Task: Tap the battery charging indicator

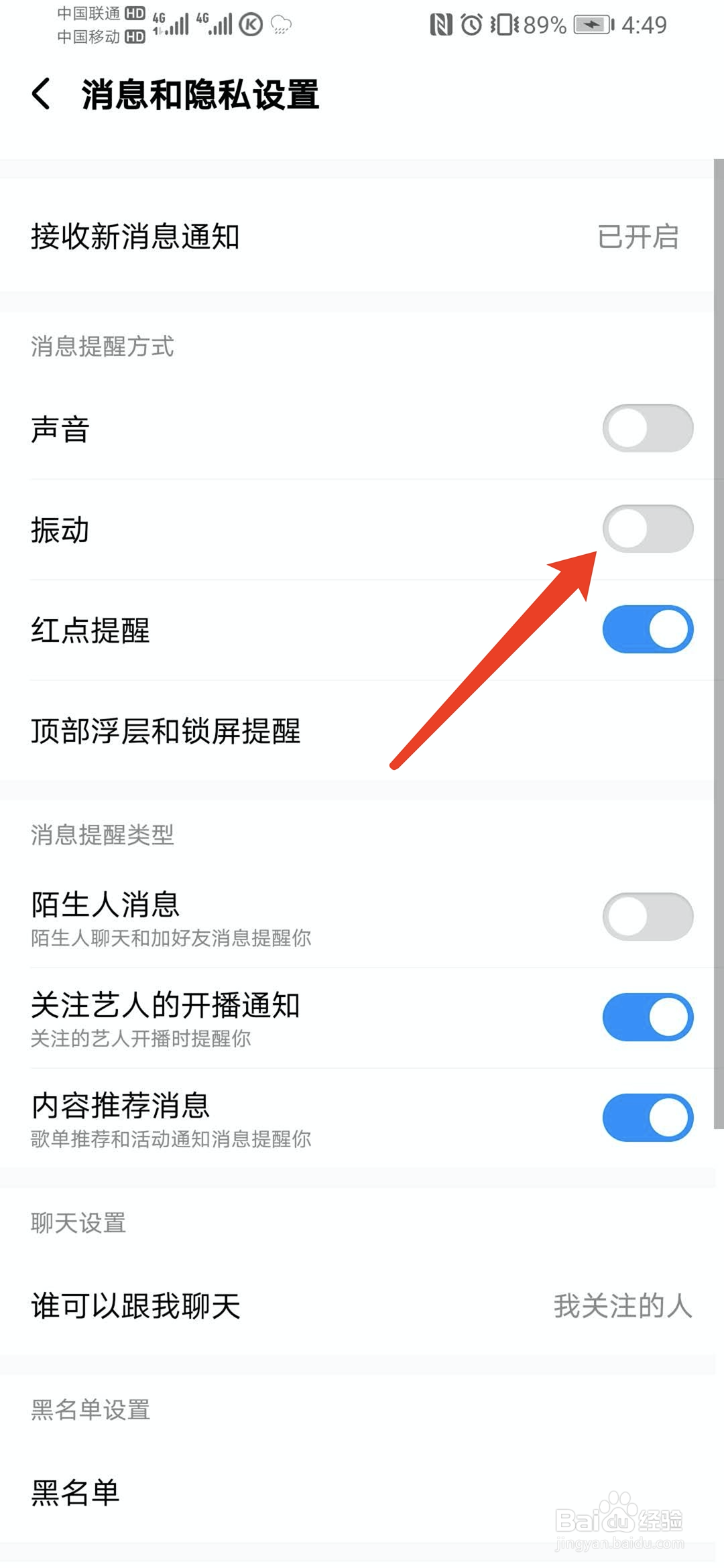Action: pyautogui.click(x=590, y=23)
